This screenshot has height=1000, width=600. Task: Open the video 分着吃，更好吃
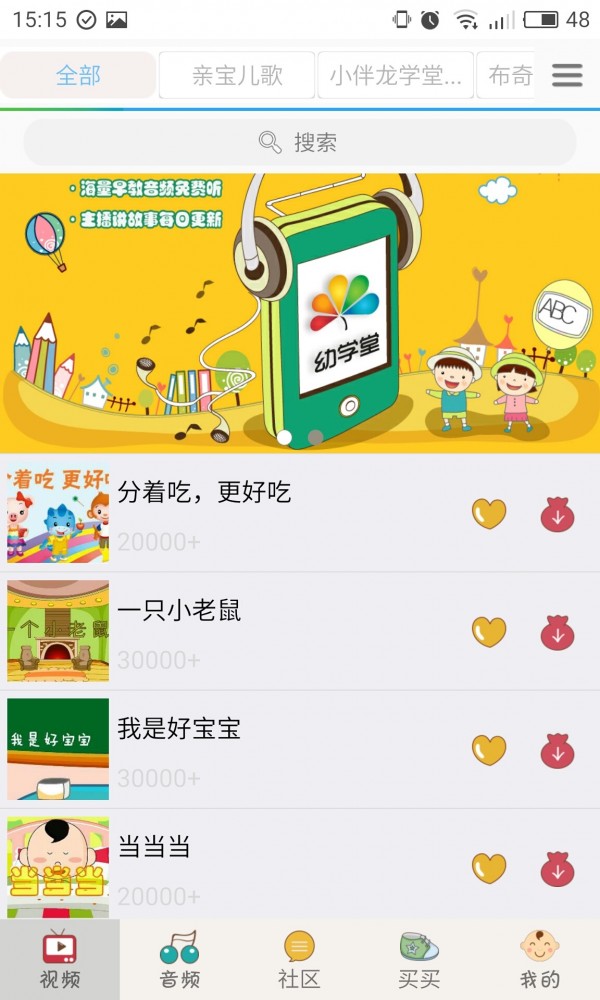(x=205, y=492)
